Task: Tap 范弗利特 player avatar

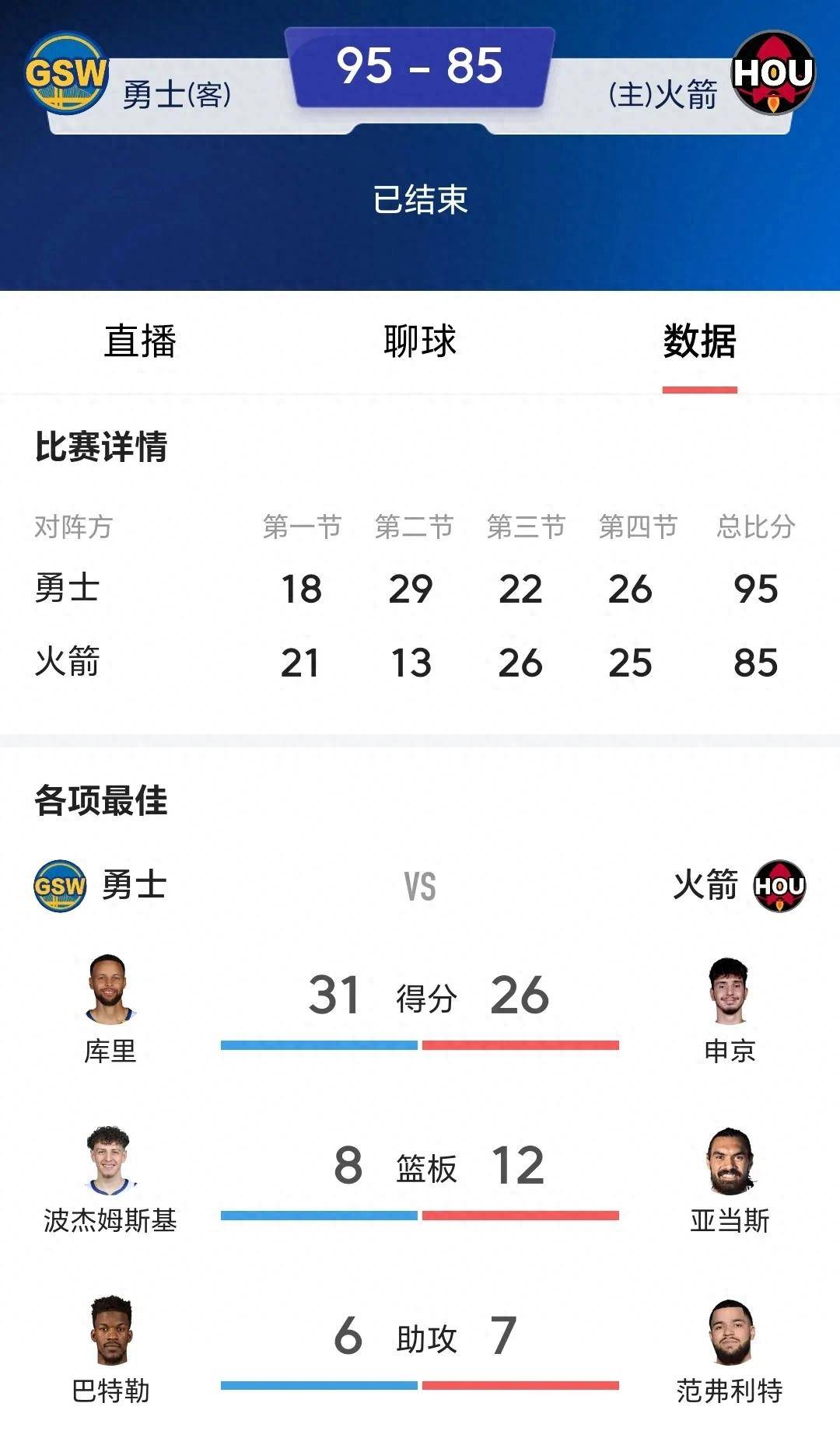Action: (x=730, y=1331)
